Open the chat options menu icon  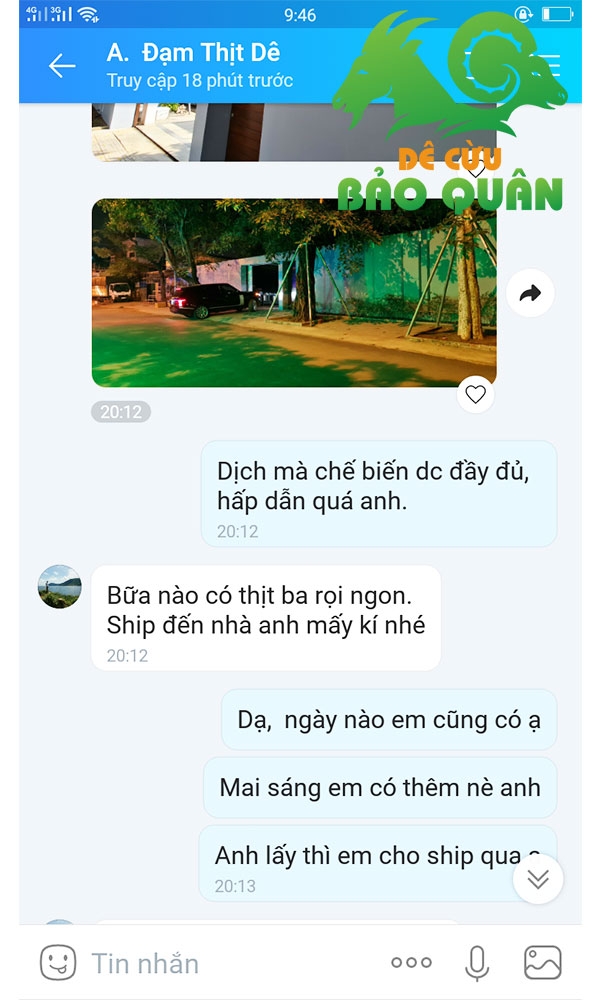click(547, 66)
